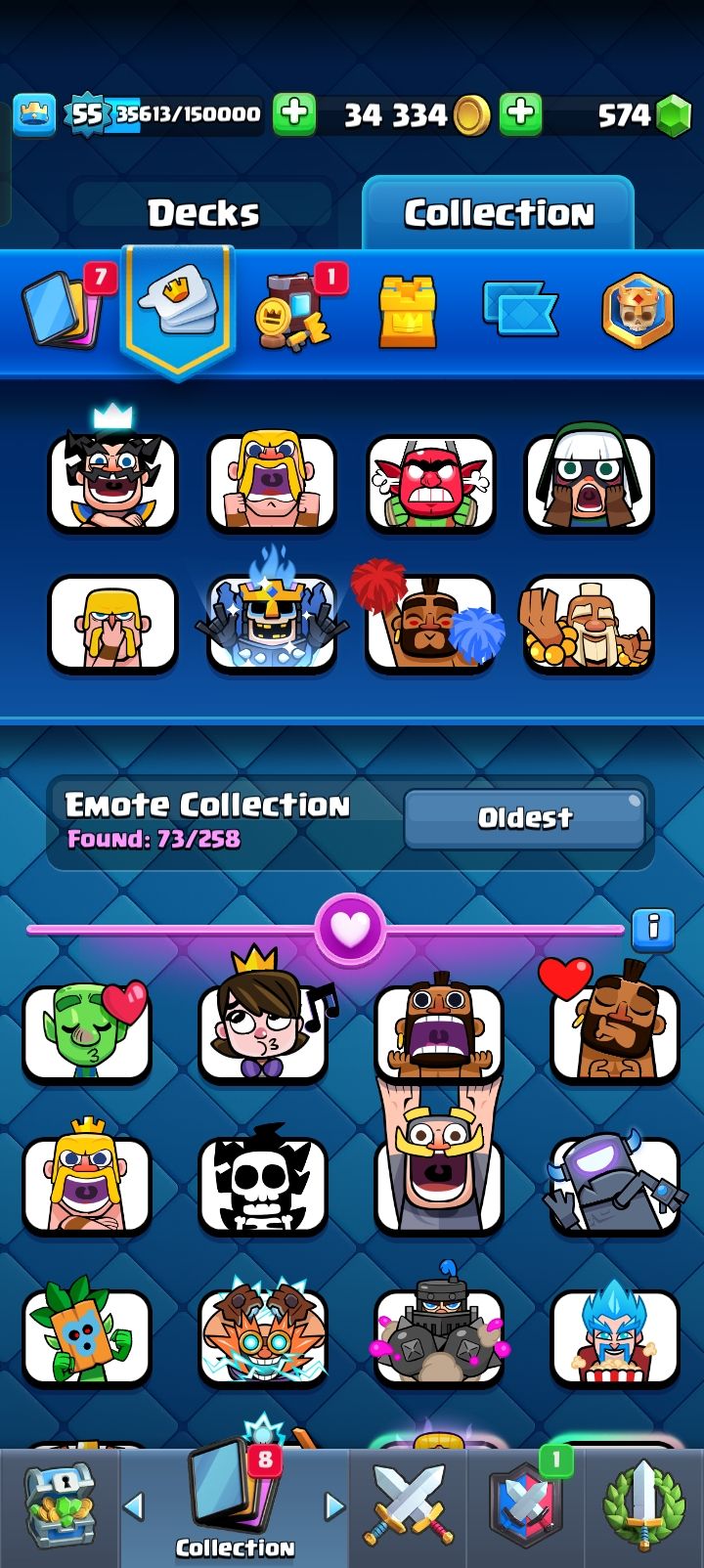Select the ice wizard popcorn emote
The height and width of the screenshot is (1568, 704).
coord(614,1337)
